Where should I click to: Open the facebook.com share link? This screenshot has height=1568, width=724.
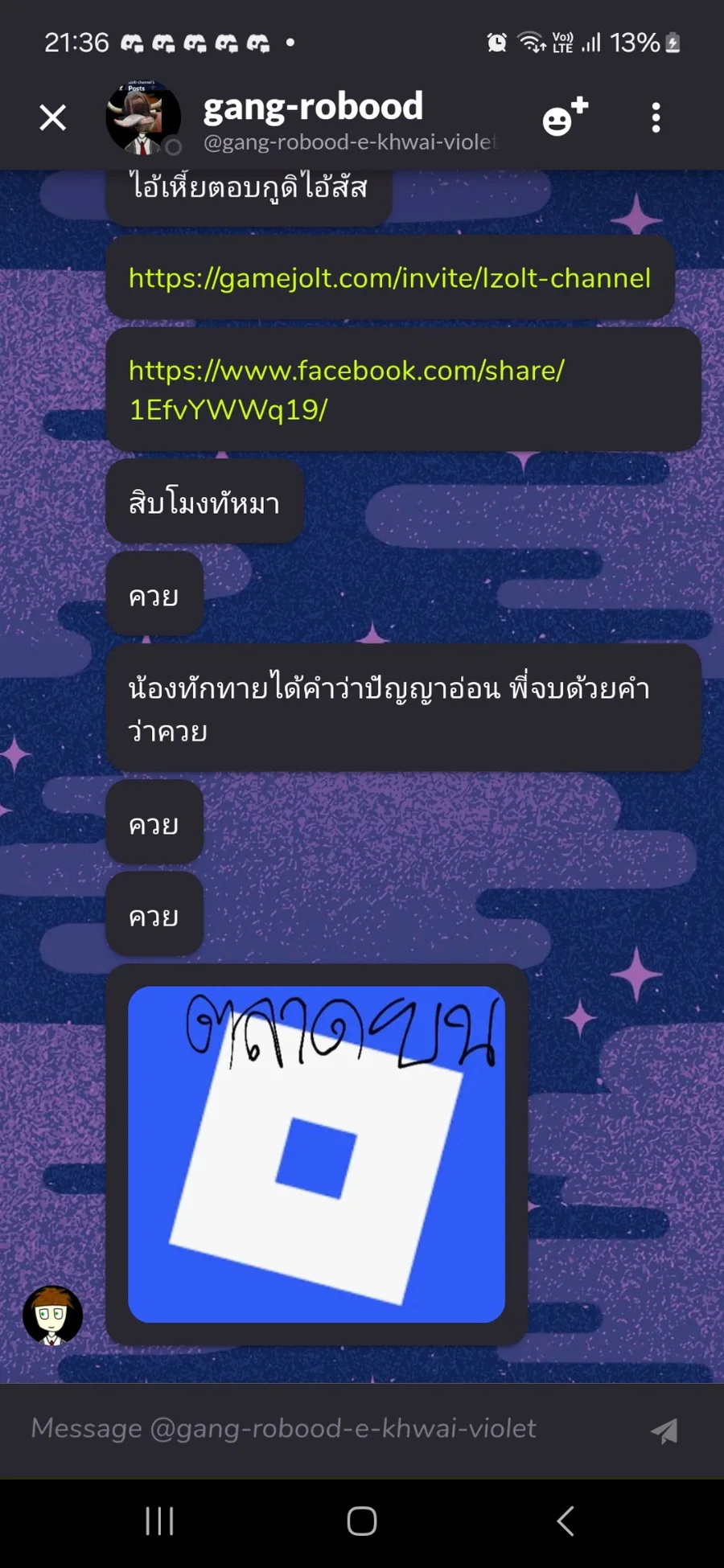click(347, 390)
